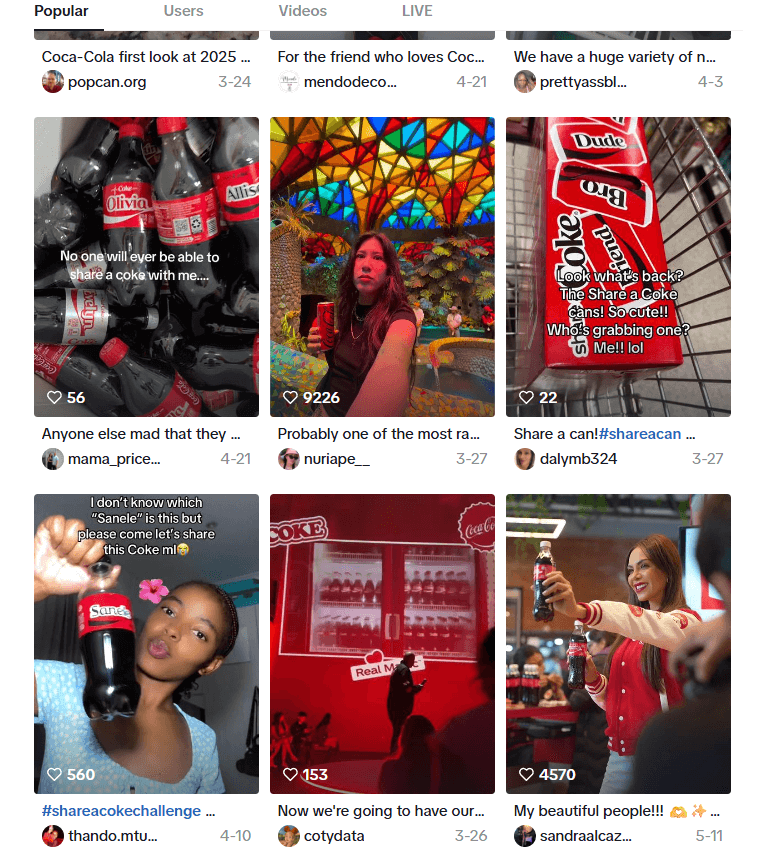Image resolution: width=772 pixels, height=859 pixels.
Task: Open thando.mtu's profile
Action: click(112, 836)
